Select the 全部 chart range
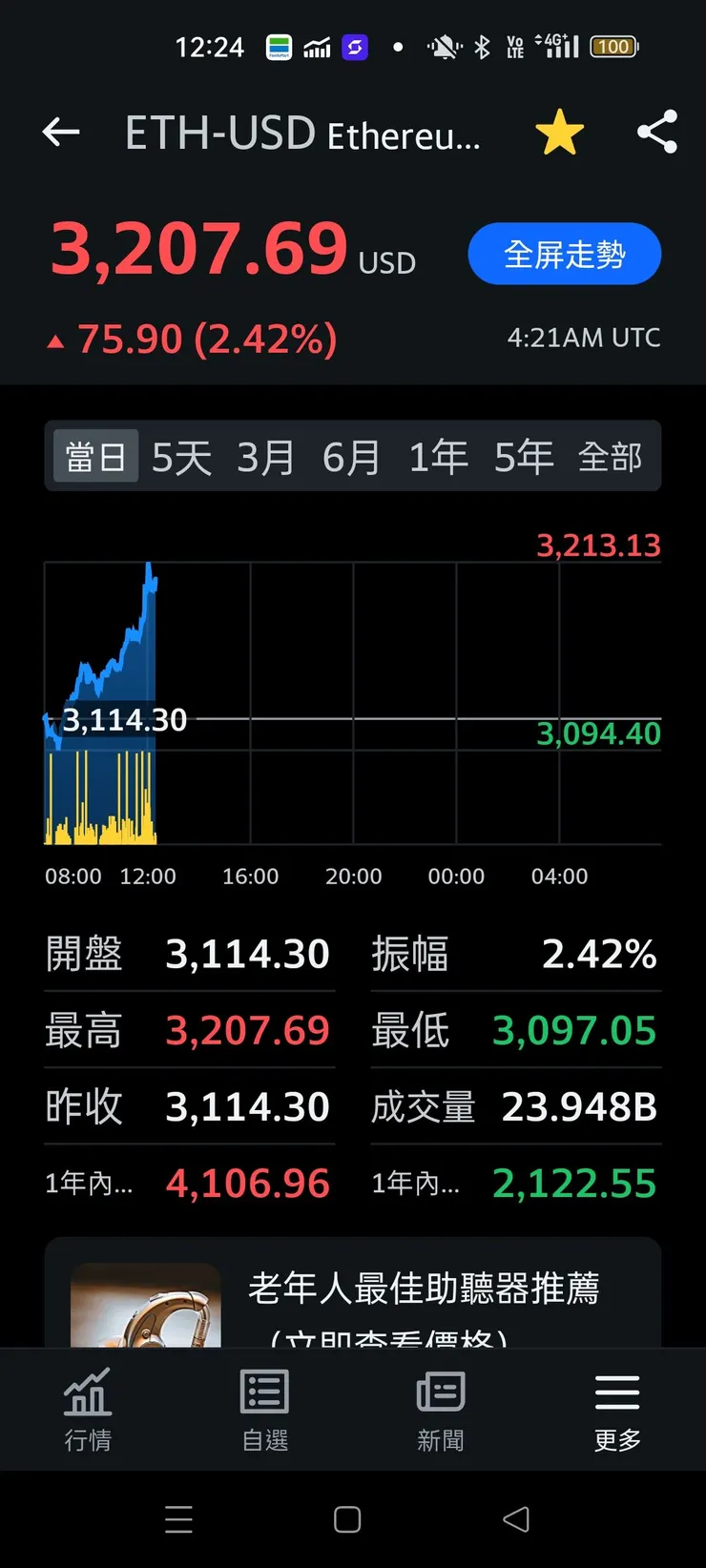 pyautogui.click(x=612, y=456)
